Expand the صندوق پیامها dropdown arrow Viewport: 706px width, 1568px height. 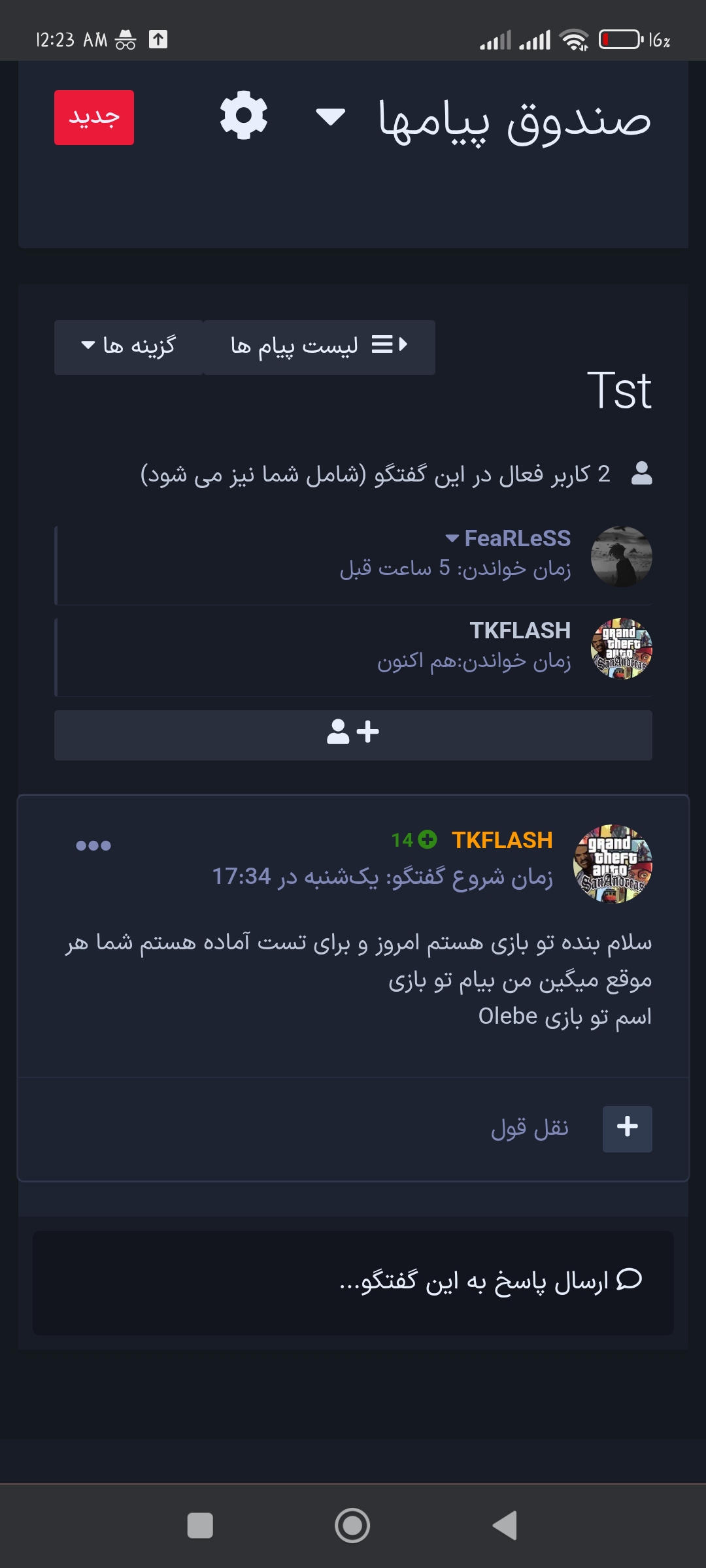330,117
